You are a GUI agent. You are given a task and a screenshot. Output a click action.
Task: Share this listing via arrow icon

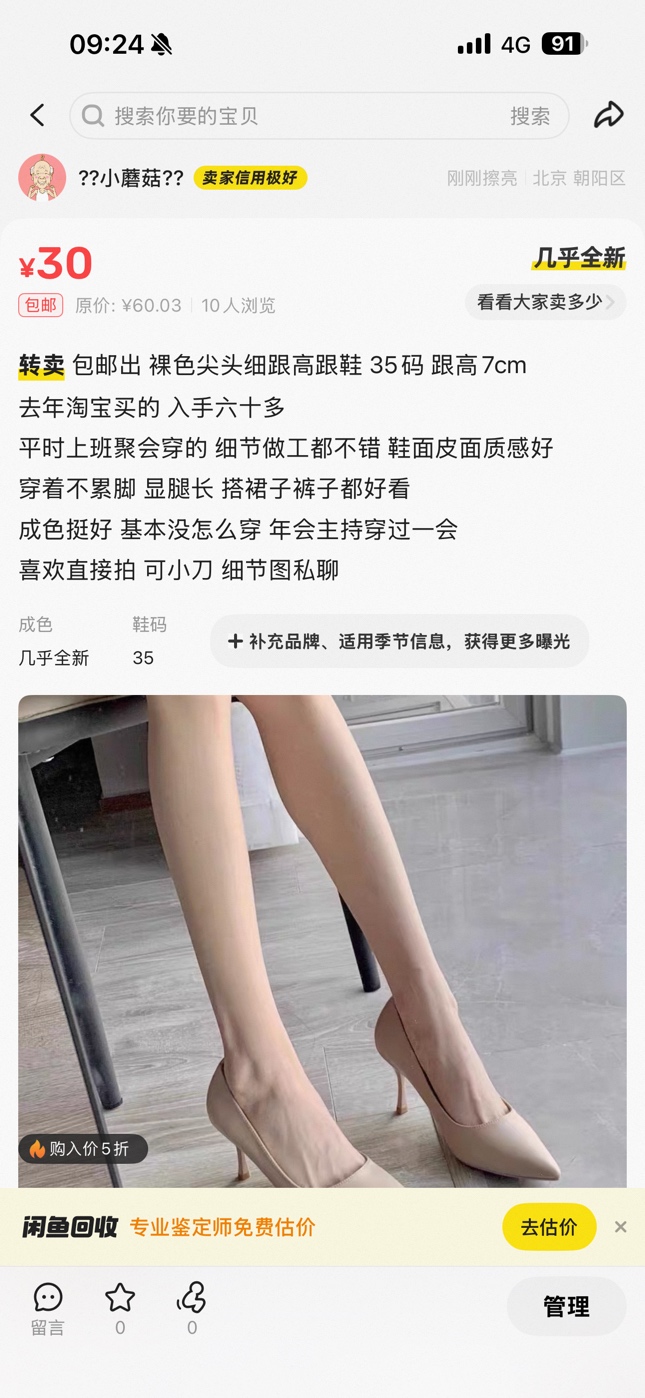pyautogui.click(x=609, y=115)
